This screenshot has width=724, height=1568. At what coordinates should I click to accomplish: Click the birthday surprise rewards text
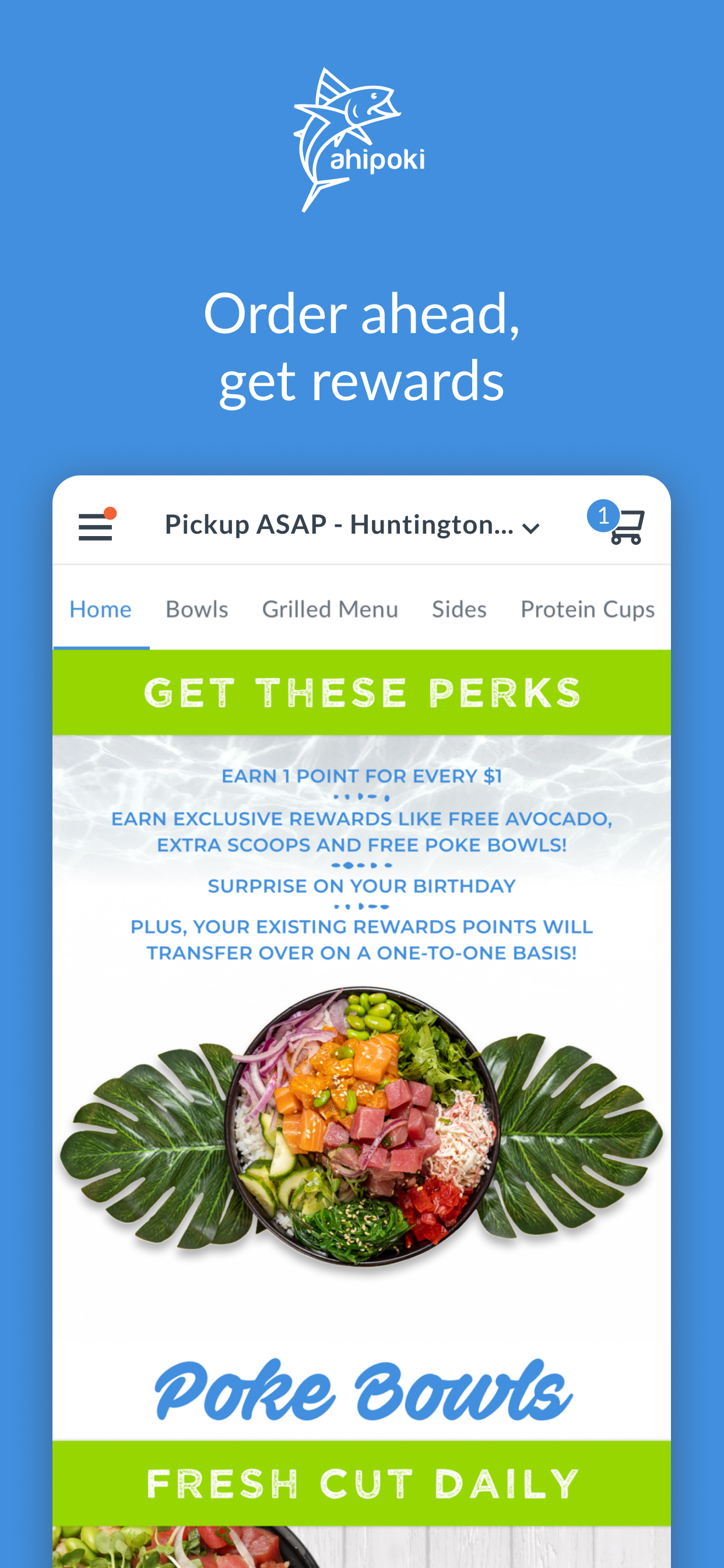[x=362, y=886]
